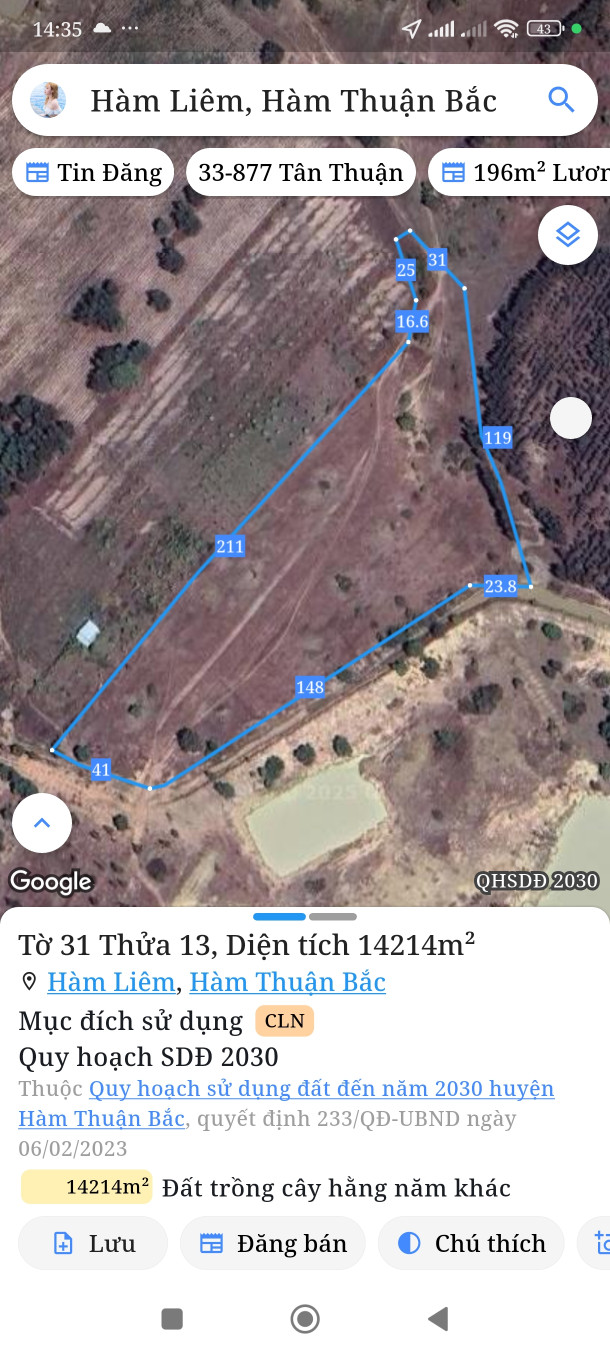Save the plot with Lưu button
Image resolution: width=610 pixels, height=1356 pixels.
[x=93, y=1244]
